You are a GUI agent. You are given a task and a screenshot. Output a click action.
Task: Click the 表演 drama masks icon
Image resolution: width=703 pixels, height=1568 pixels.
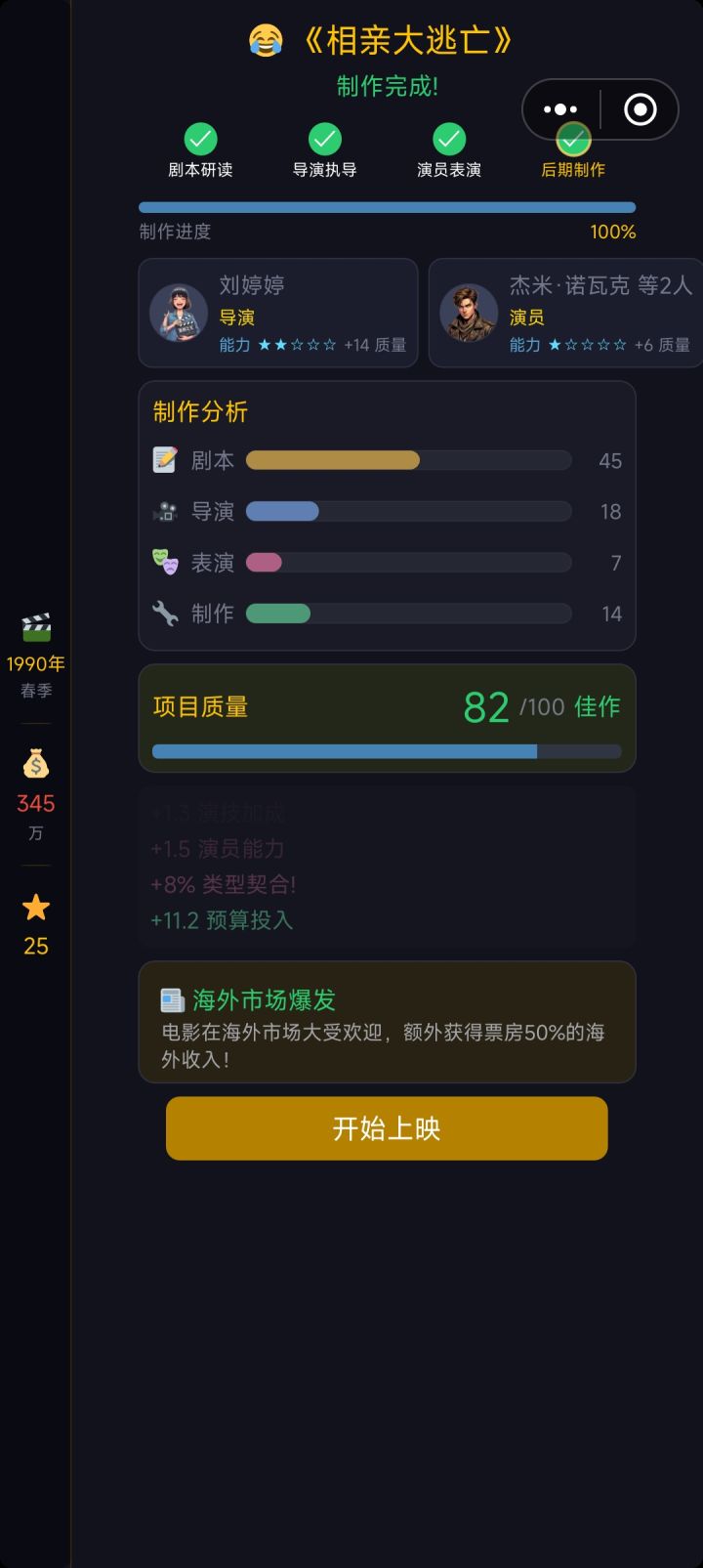pos(166,562)
